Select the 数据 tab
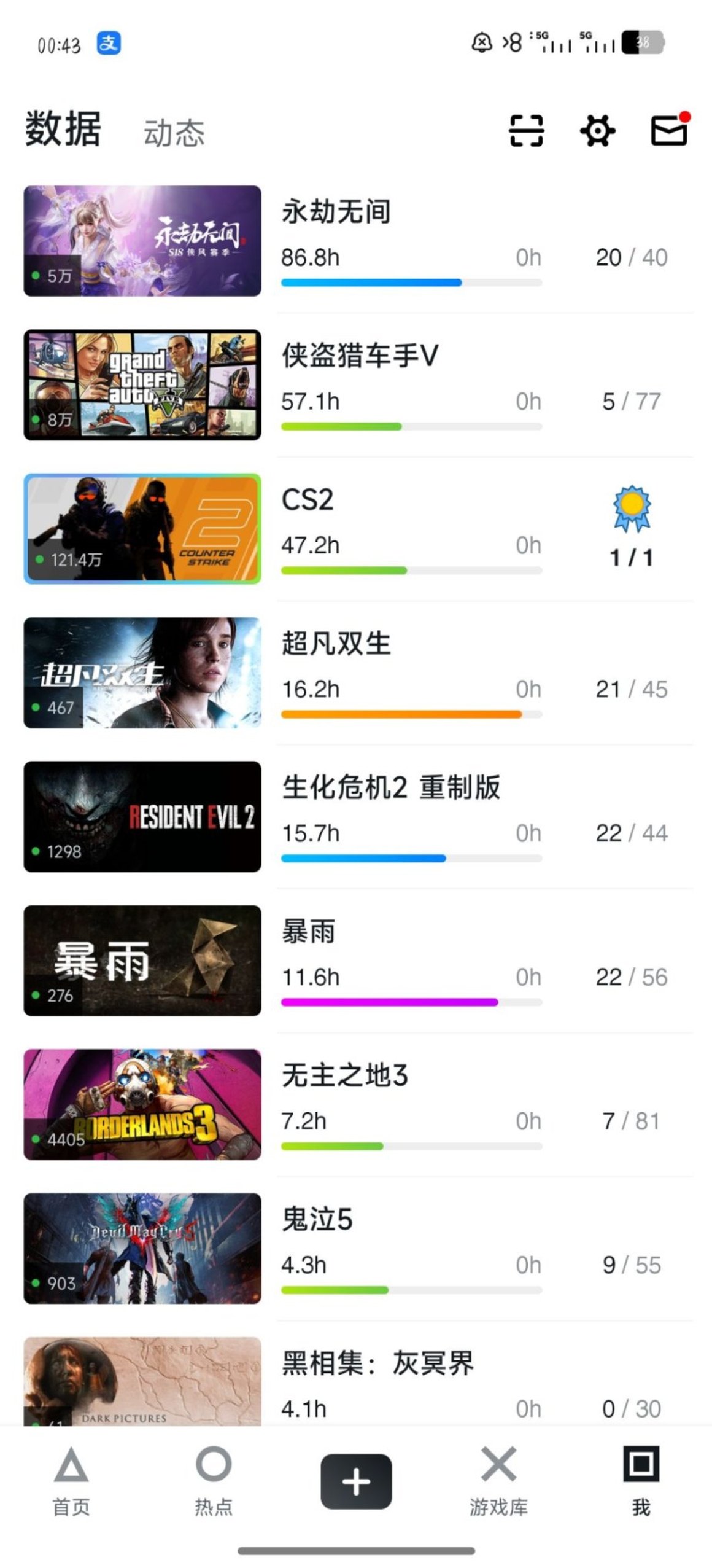Image resolution: width=712 pixels, height=1568 pixels. (x=63, y=130)
